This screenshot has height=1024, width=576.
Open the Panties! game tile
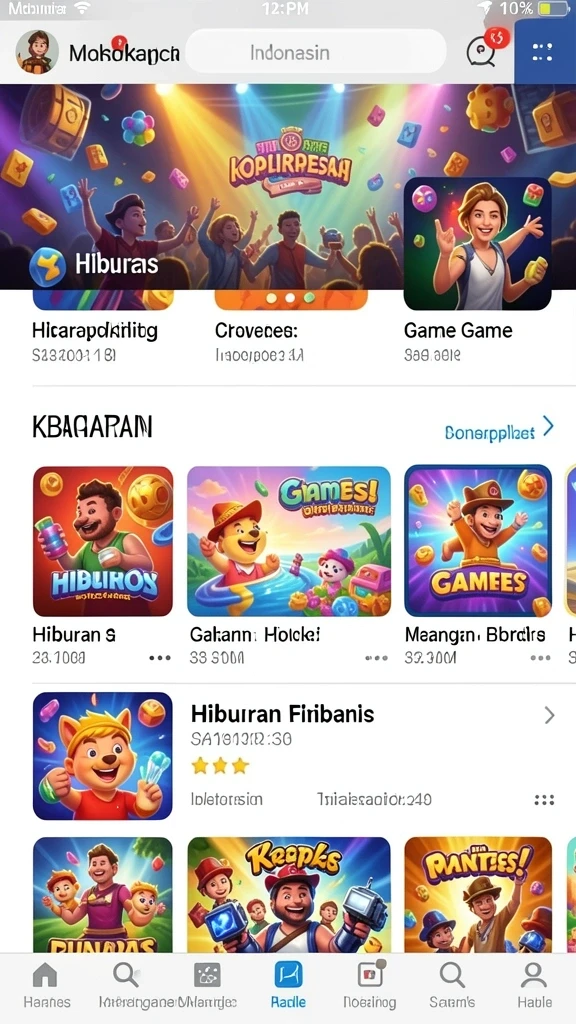[x=478, y=895]
